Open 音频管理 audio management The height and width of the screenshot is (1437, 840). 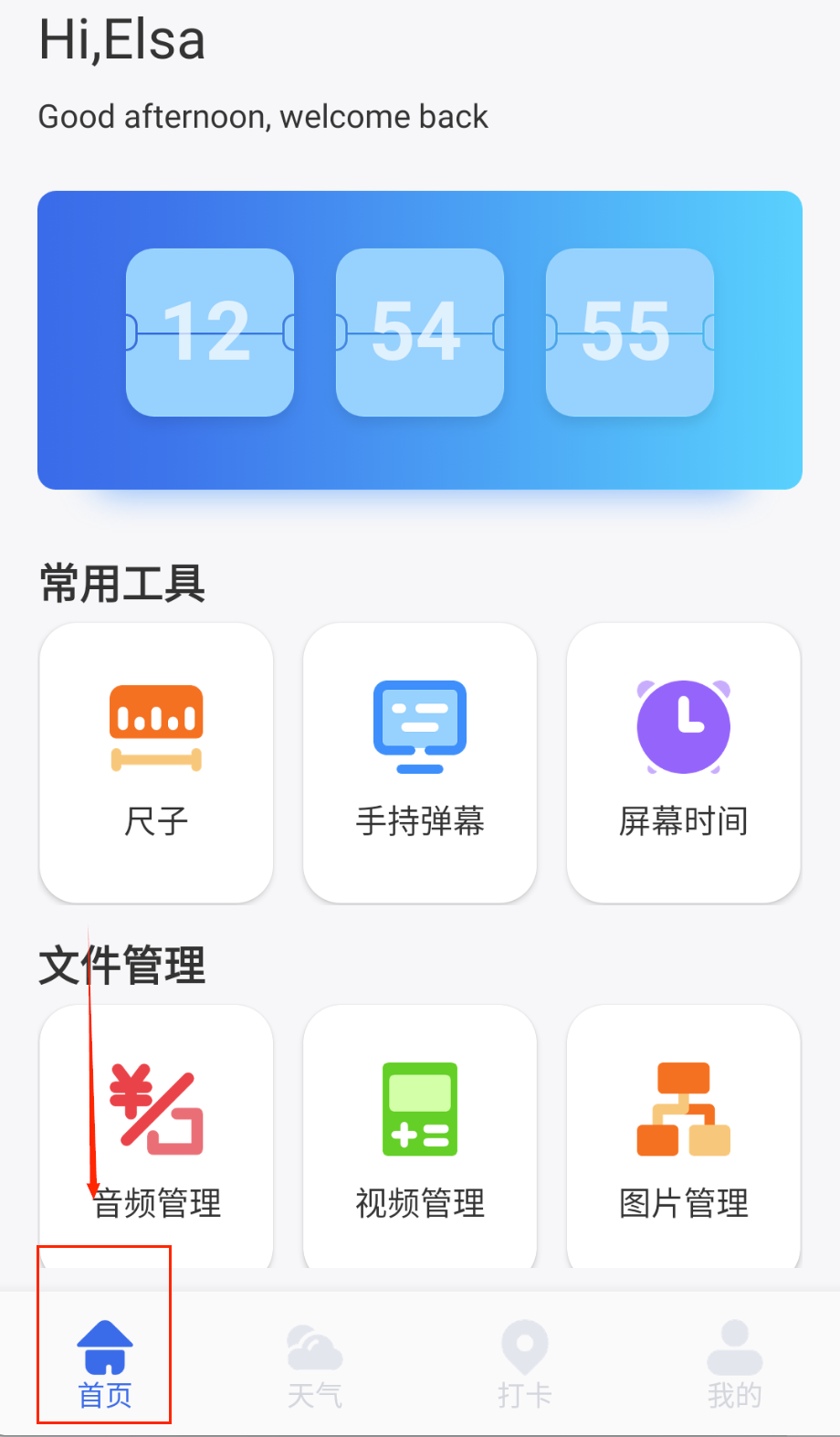click(x=156, y=1137)
